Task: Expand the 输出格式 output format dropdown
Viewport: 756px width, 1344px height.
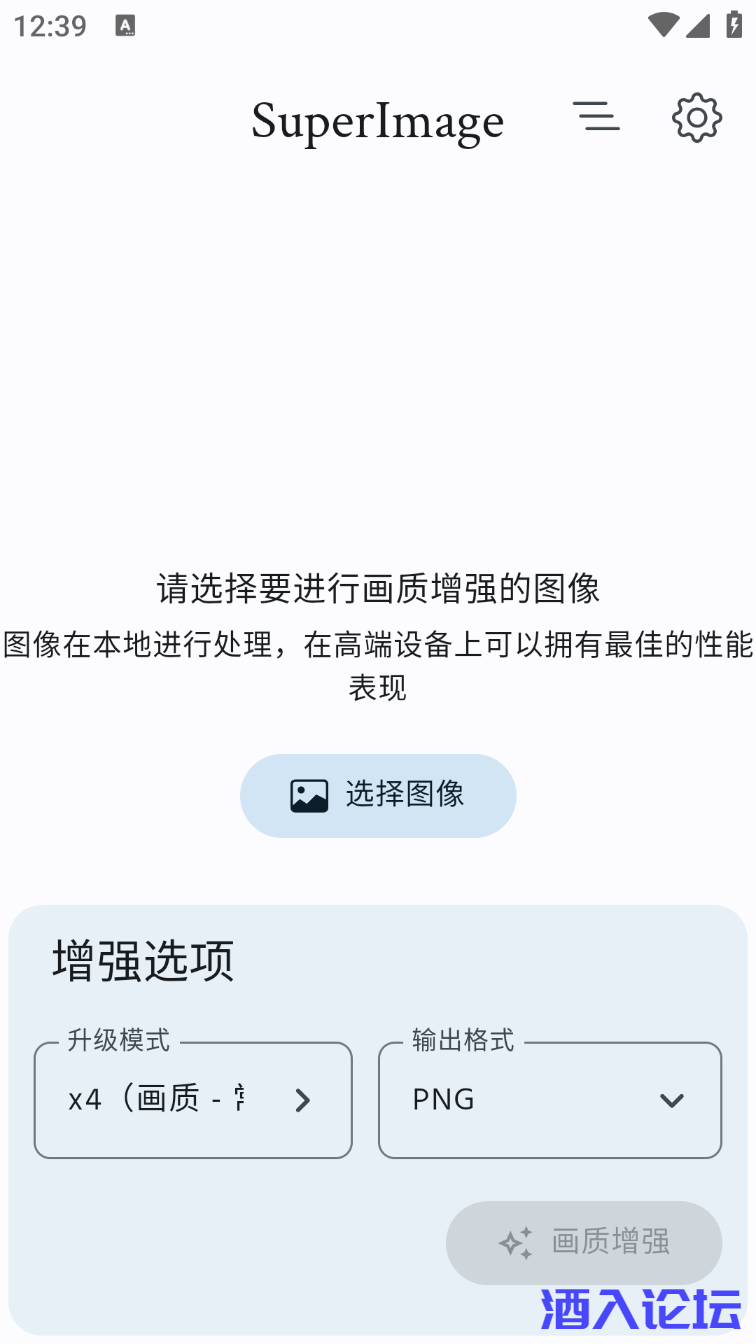Action: click(x=550, y=1100)
